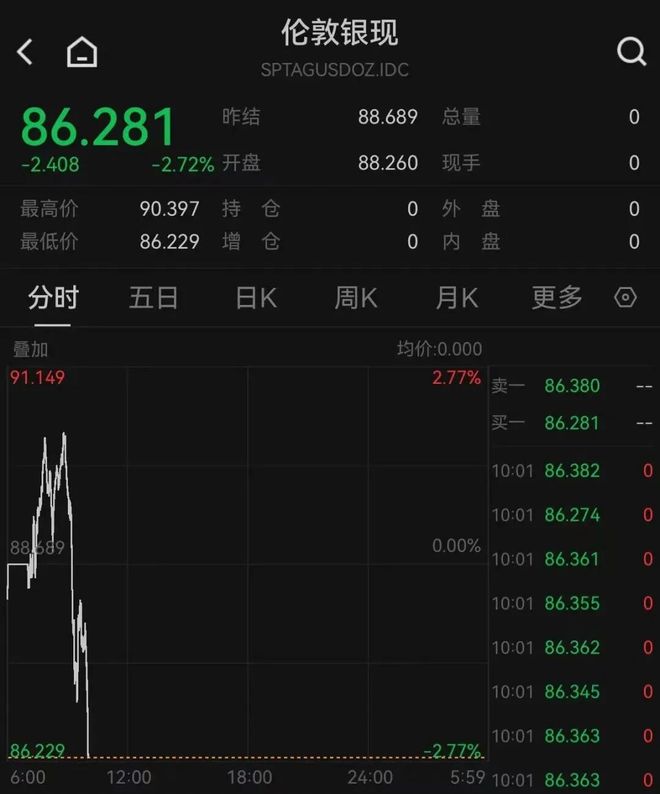Go back using the arrow
This screenshot has width=660, height=794.
(26, 52)
